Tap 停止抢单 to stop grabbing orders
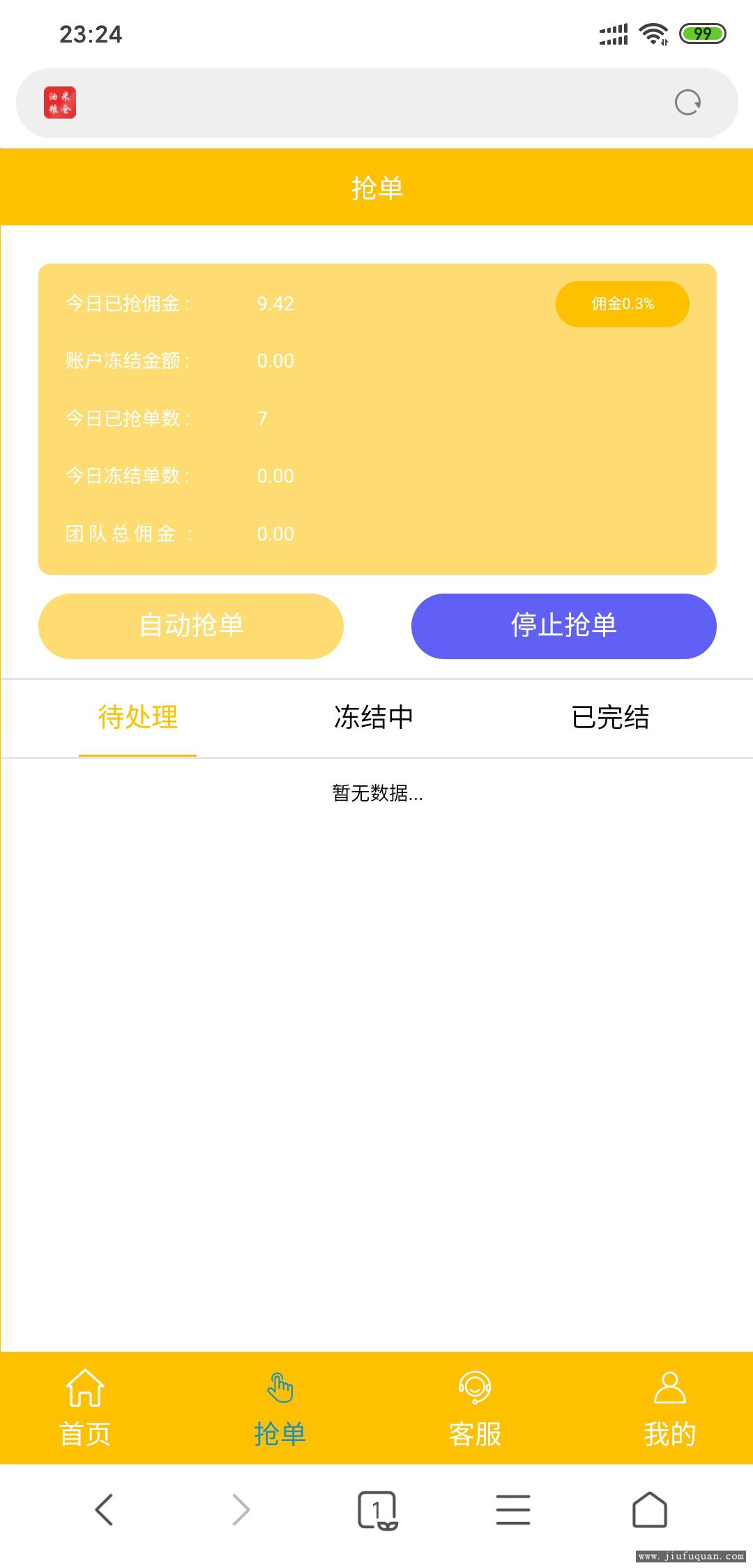 pos(563,626)
